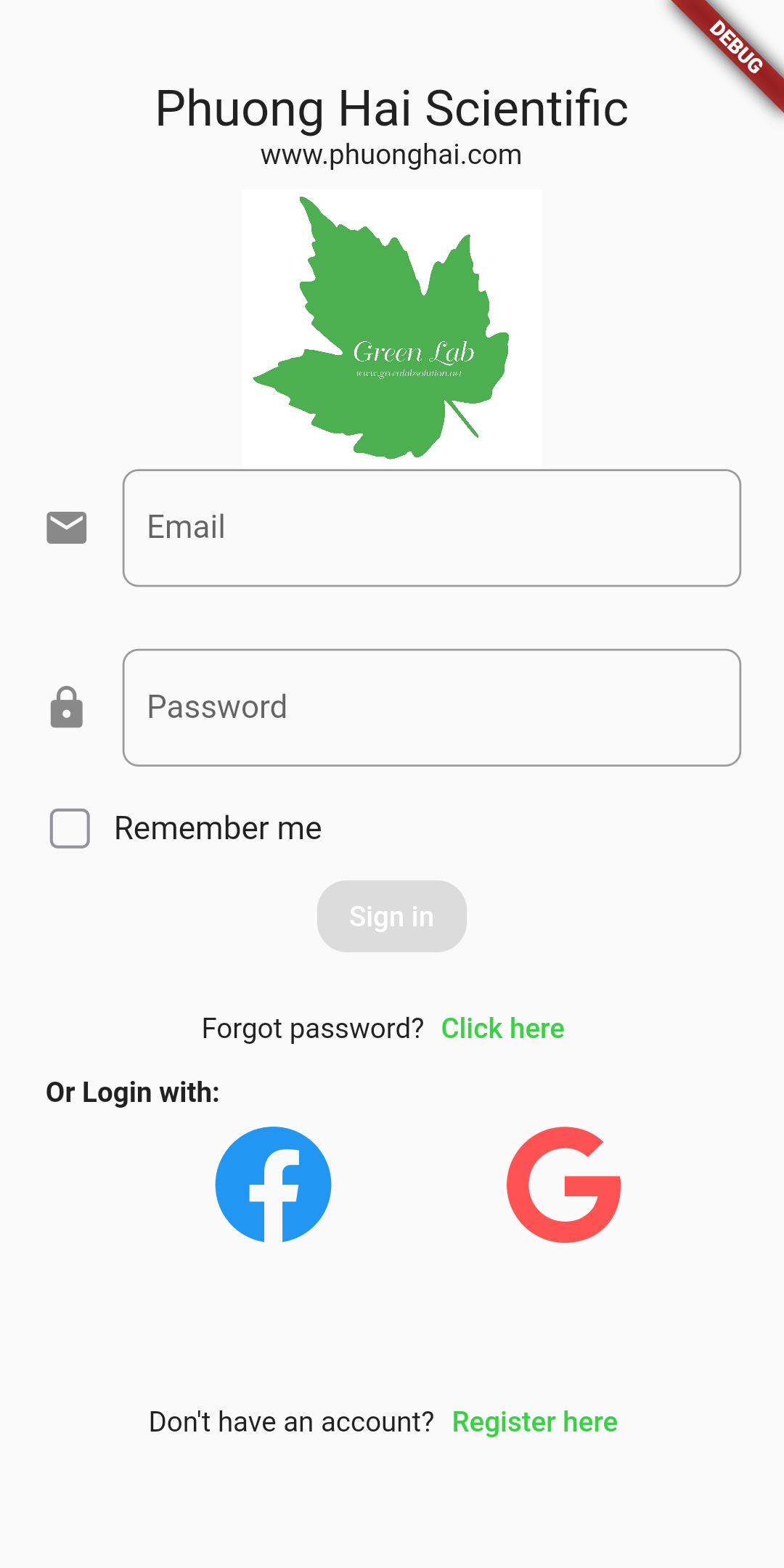
Task: Open the Register here link
Action: coord(534,1422)
